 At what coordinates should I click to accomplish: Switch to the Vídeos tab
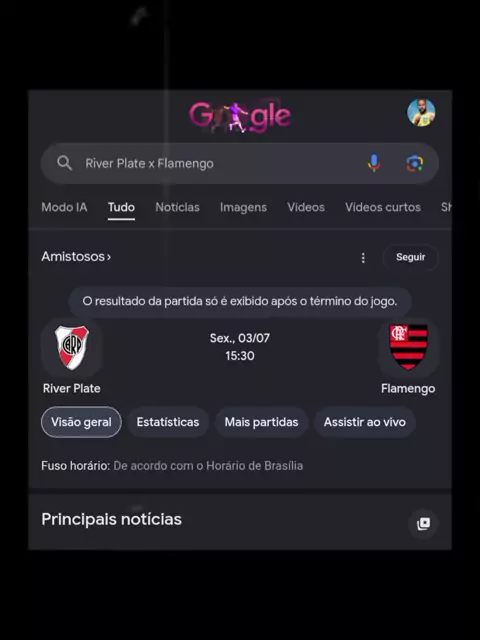[x=306, y=207]
